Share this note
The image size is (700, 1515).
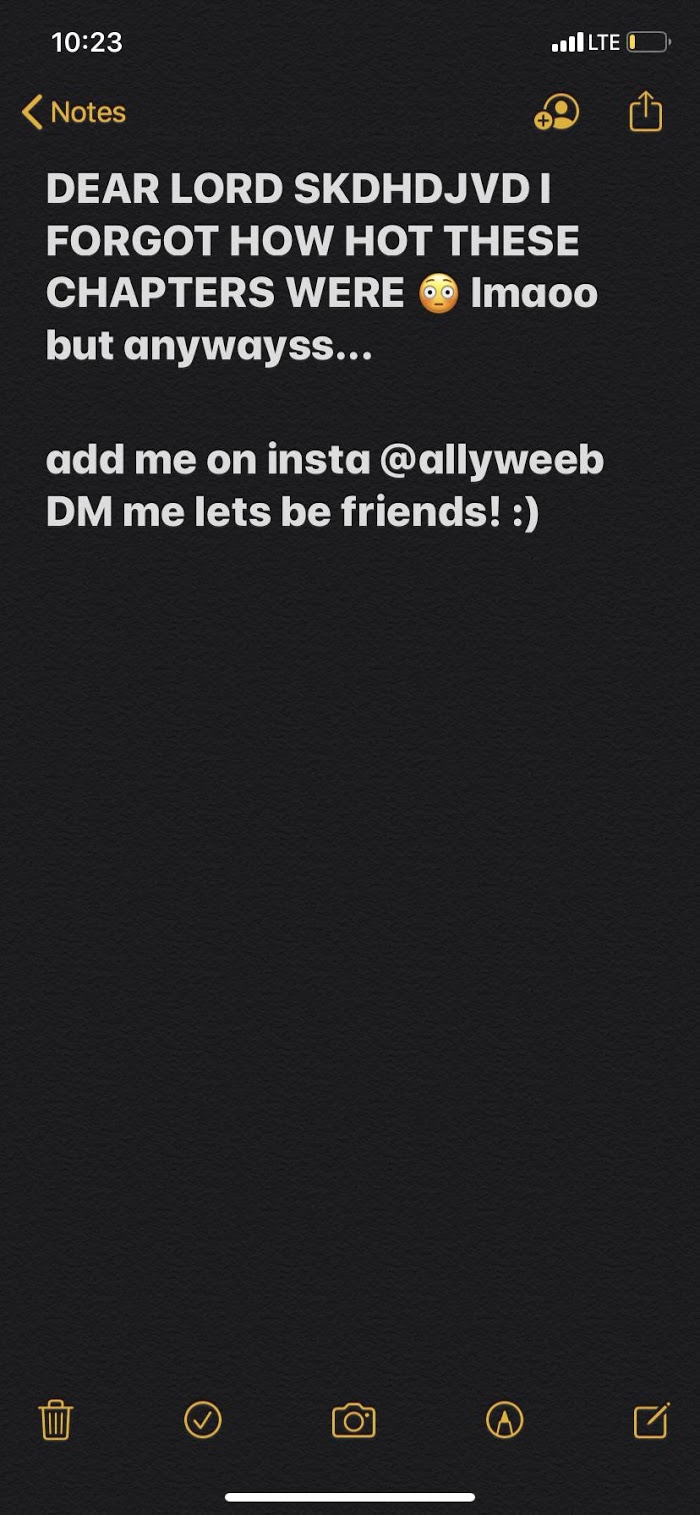pyautogui.click(x=646, y=111)
